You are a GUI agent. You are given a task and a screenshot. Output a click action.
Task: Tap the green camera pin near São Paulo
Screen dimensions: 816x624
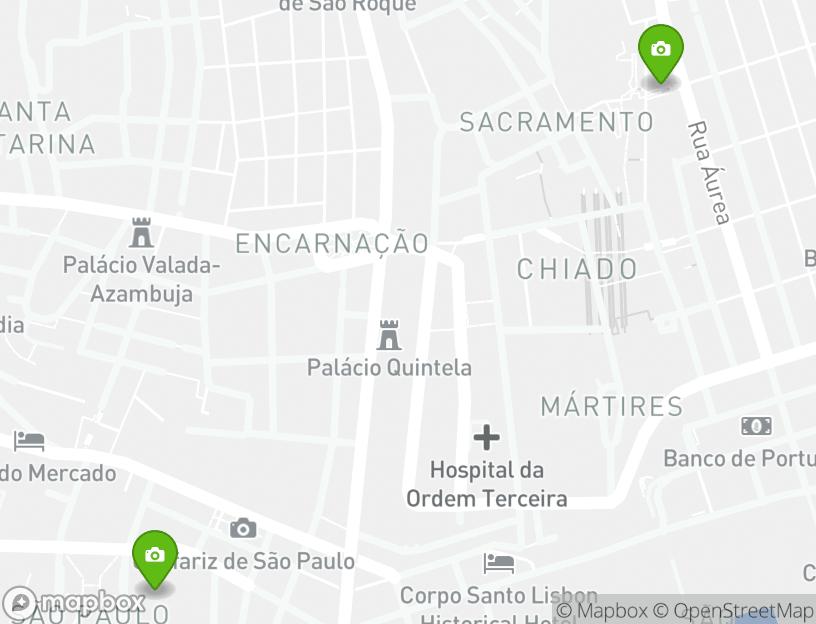click(x=155, y=557)
